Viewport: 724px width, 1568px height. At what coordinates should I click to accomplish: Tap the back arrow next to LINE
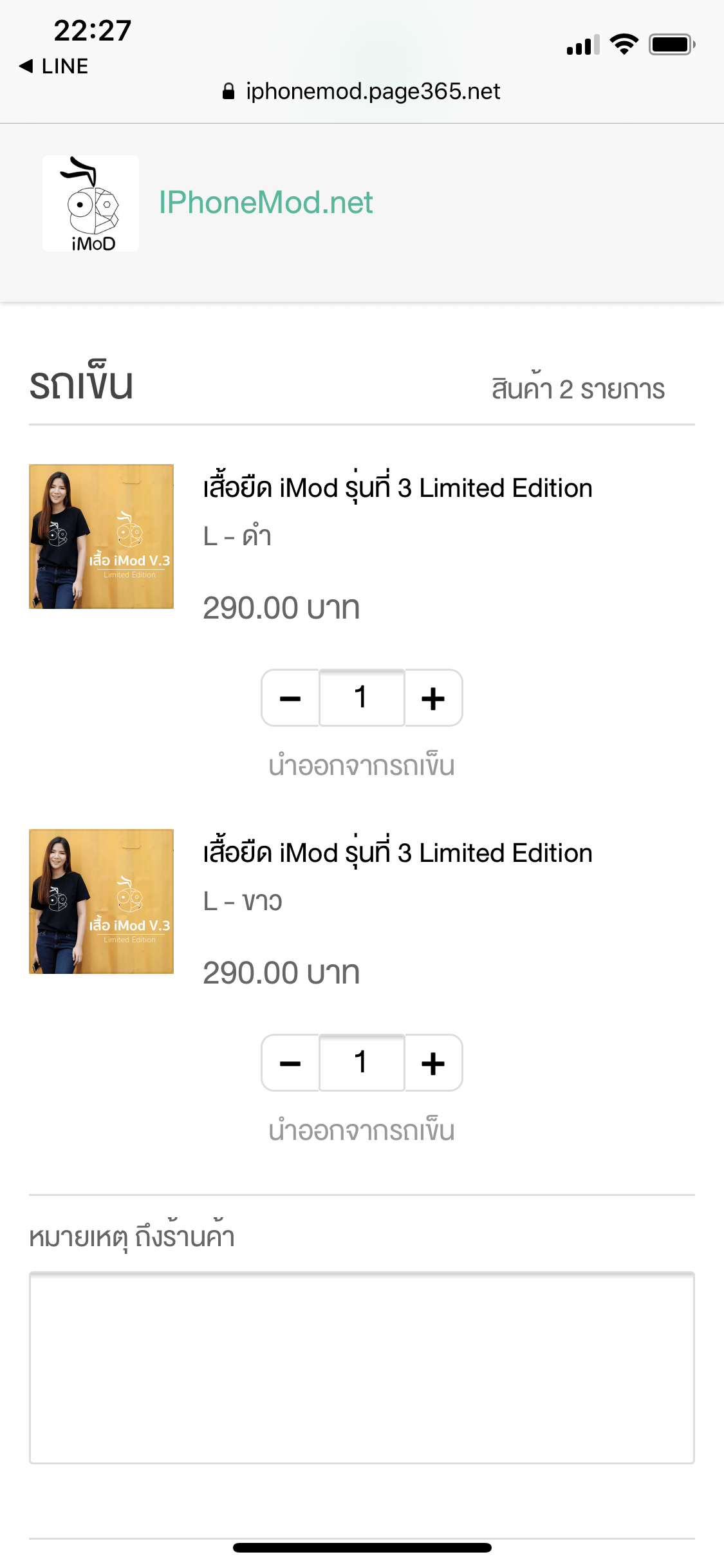point(27,65)
